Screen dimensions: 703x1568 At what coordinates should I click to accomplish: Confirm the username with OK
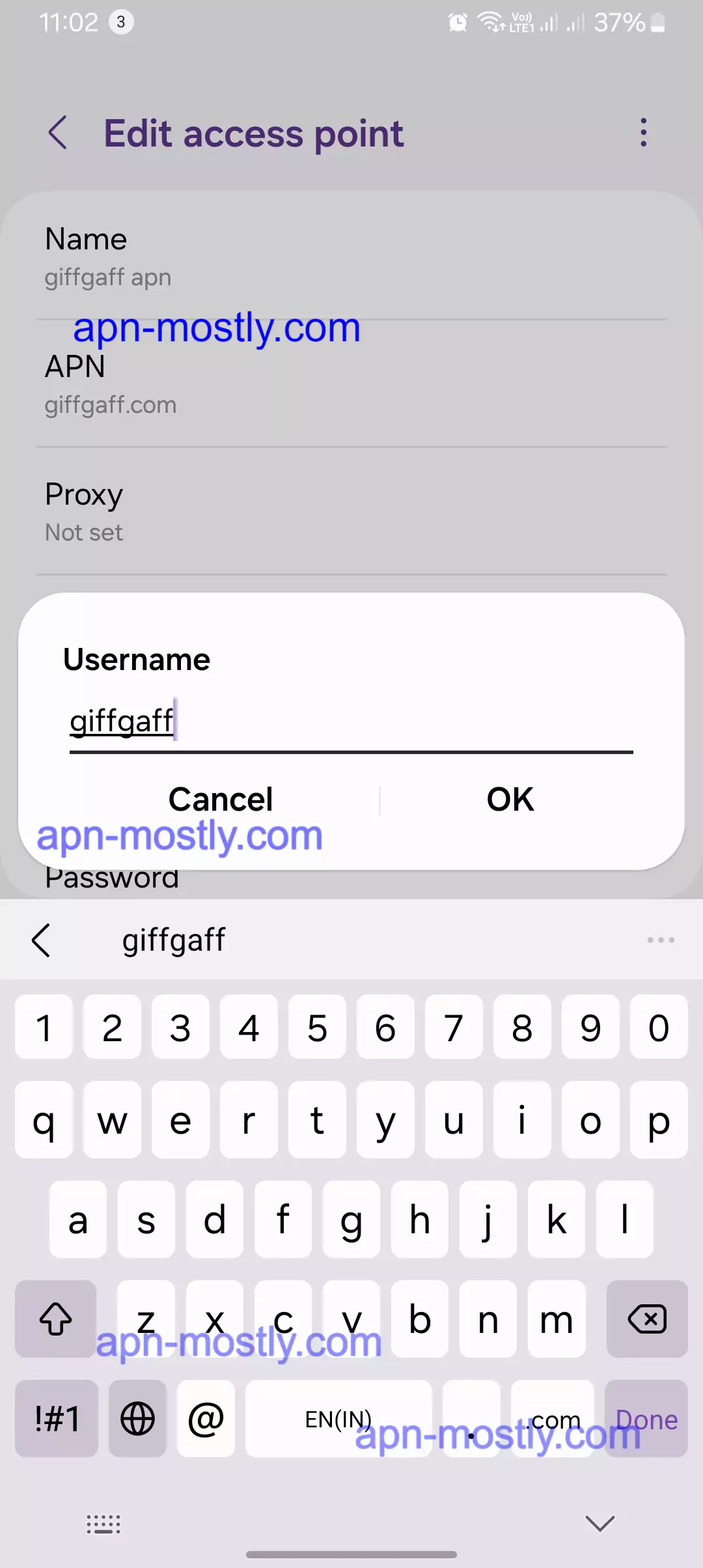click(x=510, y=799)
